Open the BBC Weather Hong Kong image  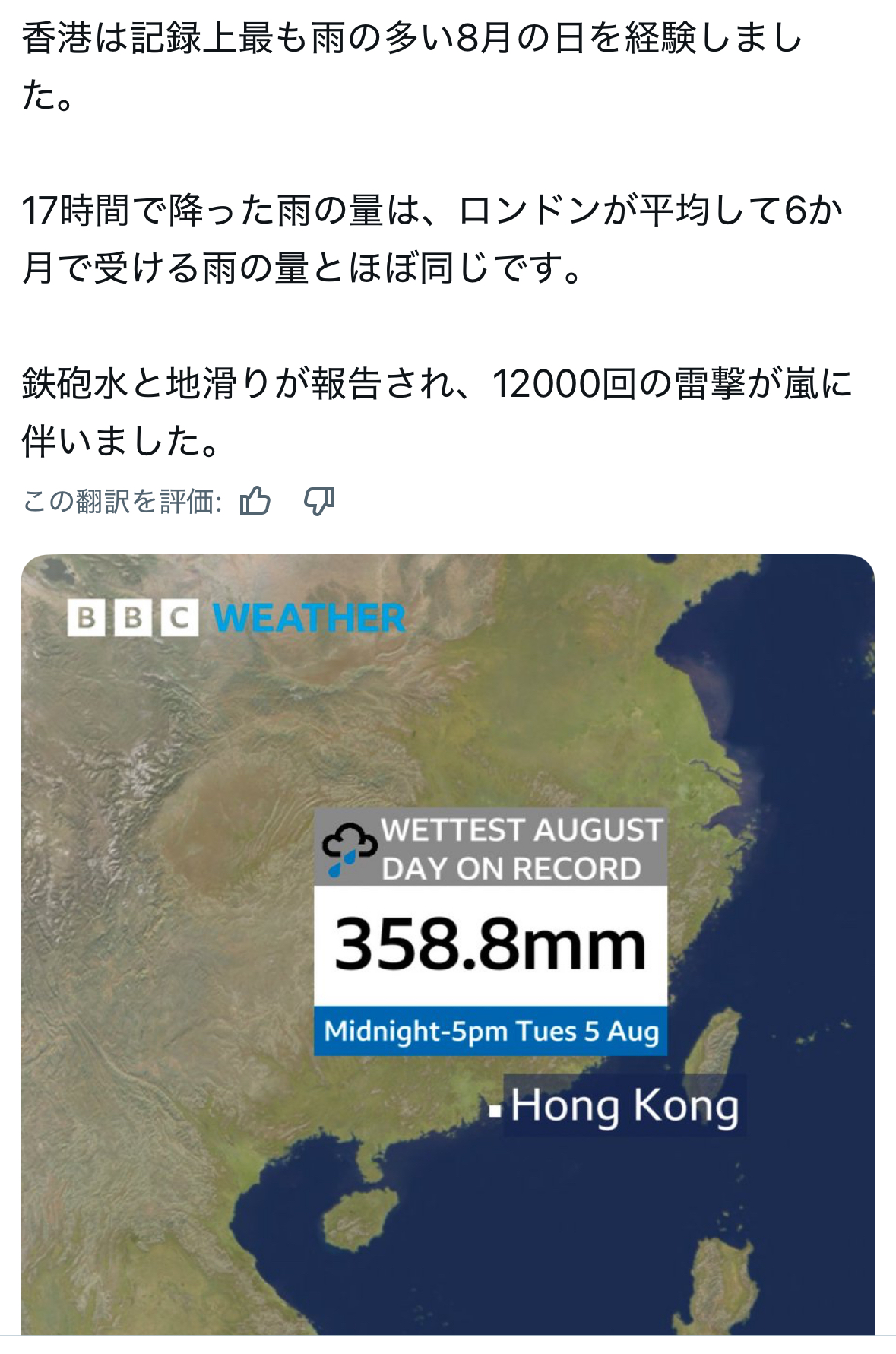click(x=448, y=943)
